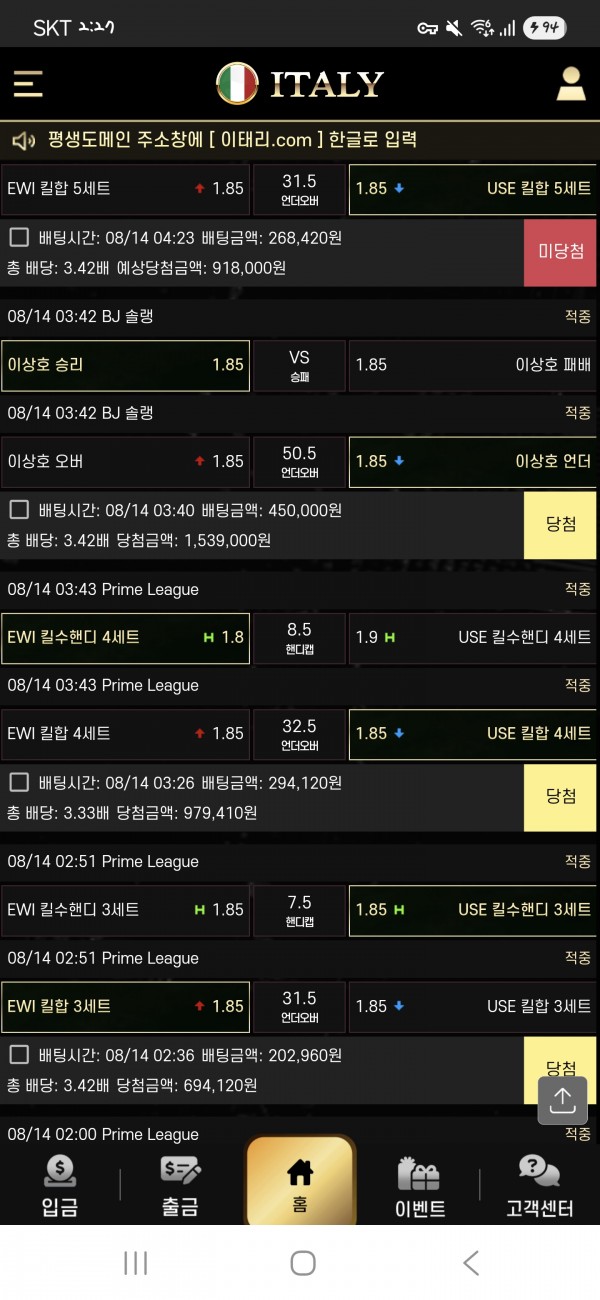The image size is (600, 1300).
Task: Return to the 홈 tab
Action: click(x=300, y=1182)
